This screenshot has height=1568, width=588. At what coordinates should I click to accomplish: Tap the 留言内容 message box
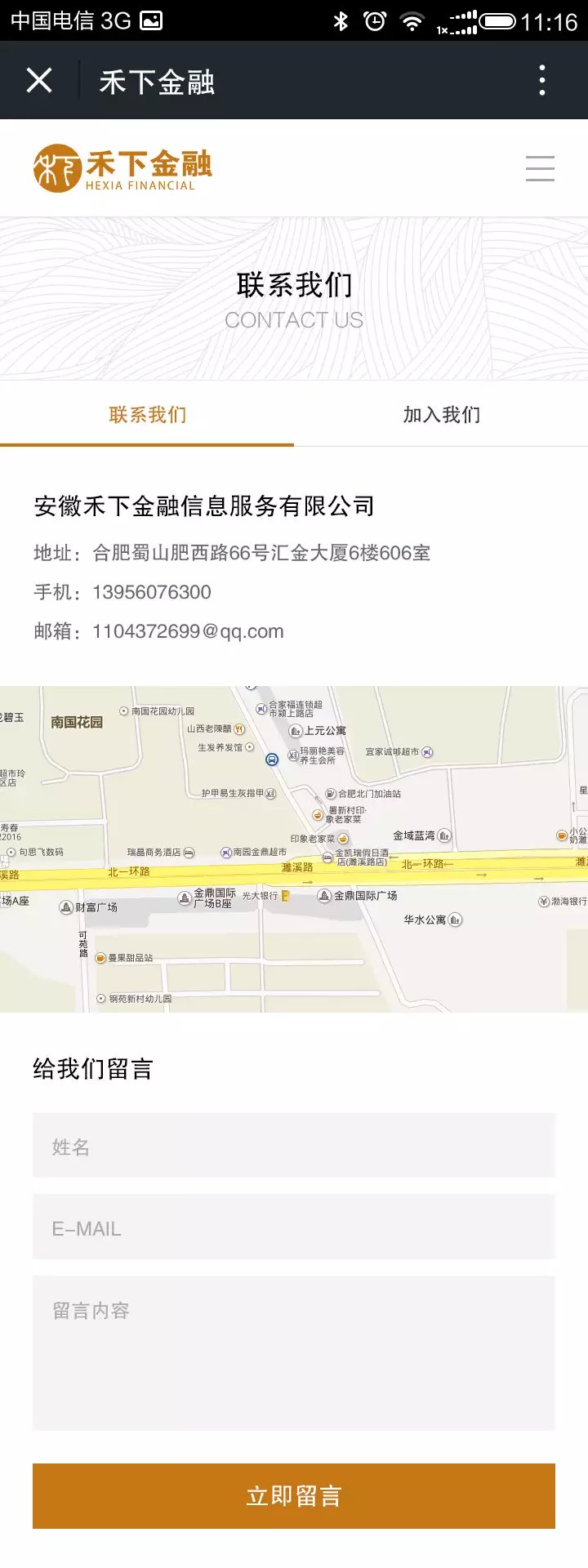(x=294, y=1352)
